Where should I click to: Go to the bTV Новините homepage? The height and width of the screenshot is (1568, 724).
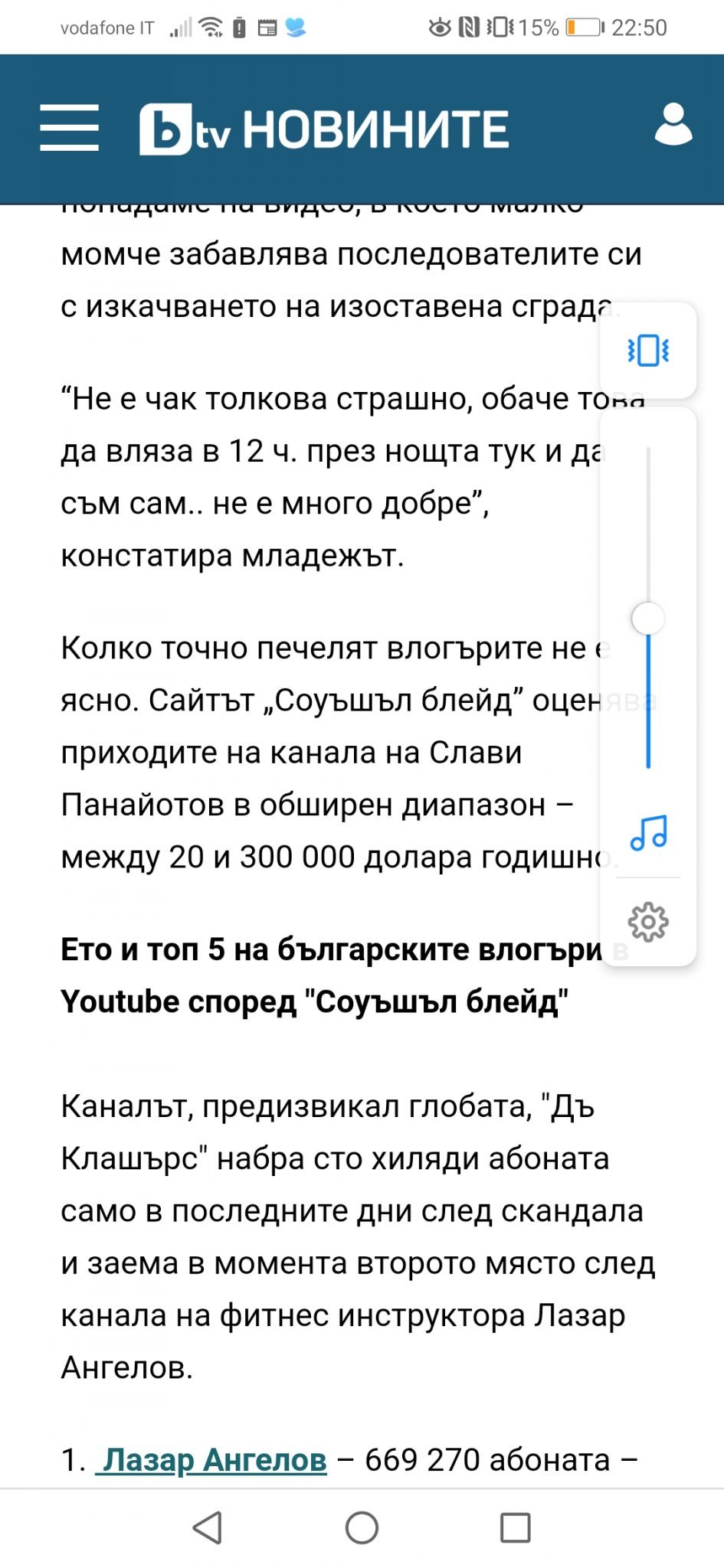323,129
